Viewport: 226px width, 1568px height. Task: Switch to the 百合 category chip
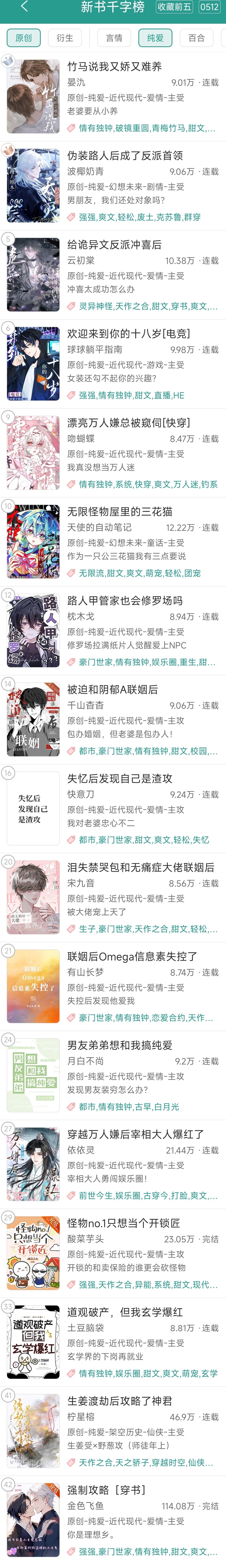pyautogui.click(x=196, y=38)
